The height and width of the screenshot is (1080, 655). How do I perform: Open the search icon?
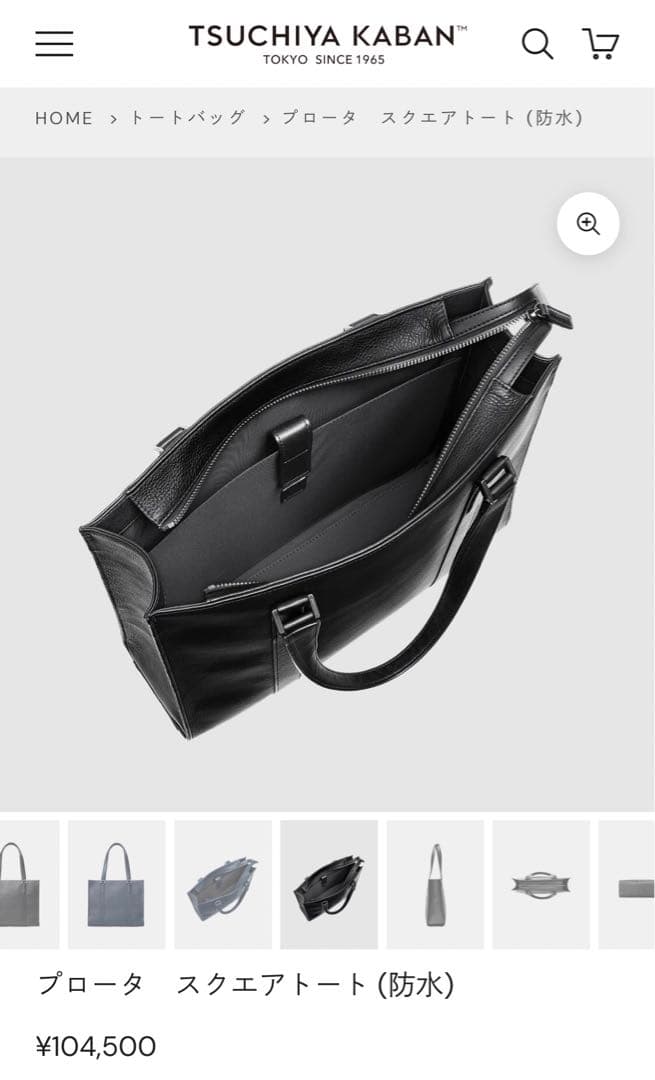point(537,44)
